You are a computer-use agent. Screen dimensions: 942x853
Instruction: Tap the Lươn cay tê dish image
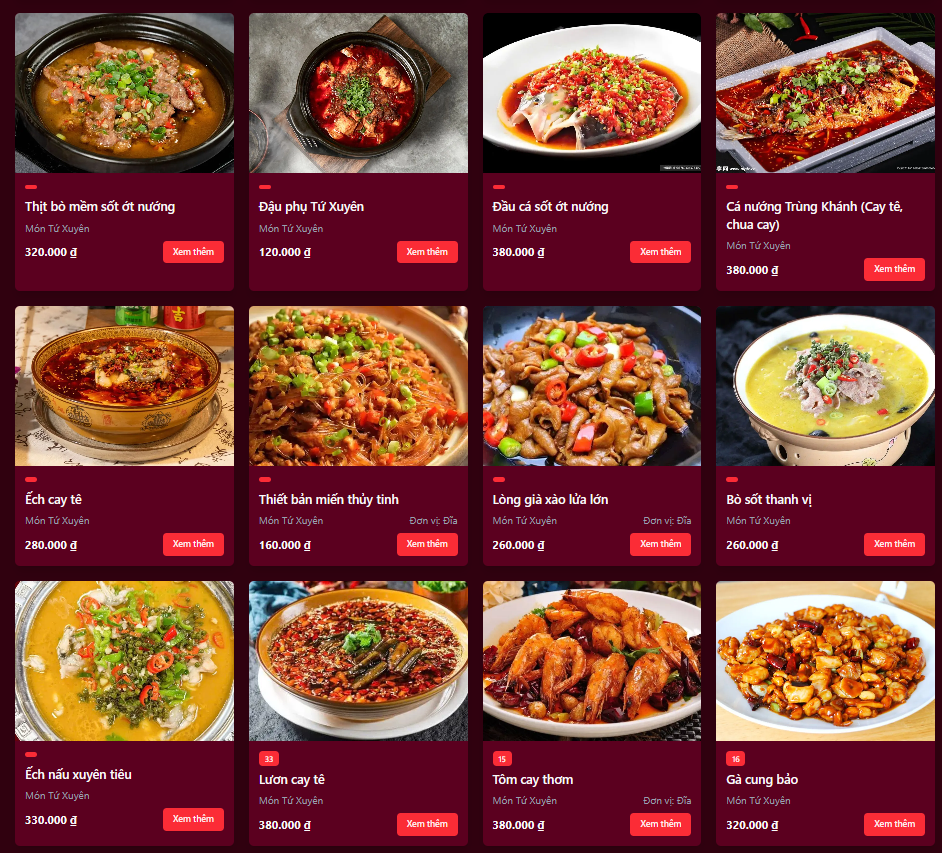coord(358,661)
